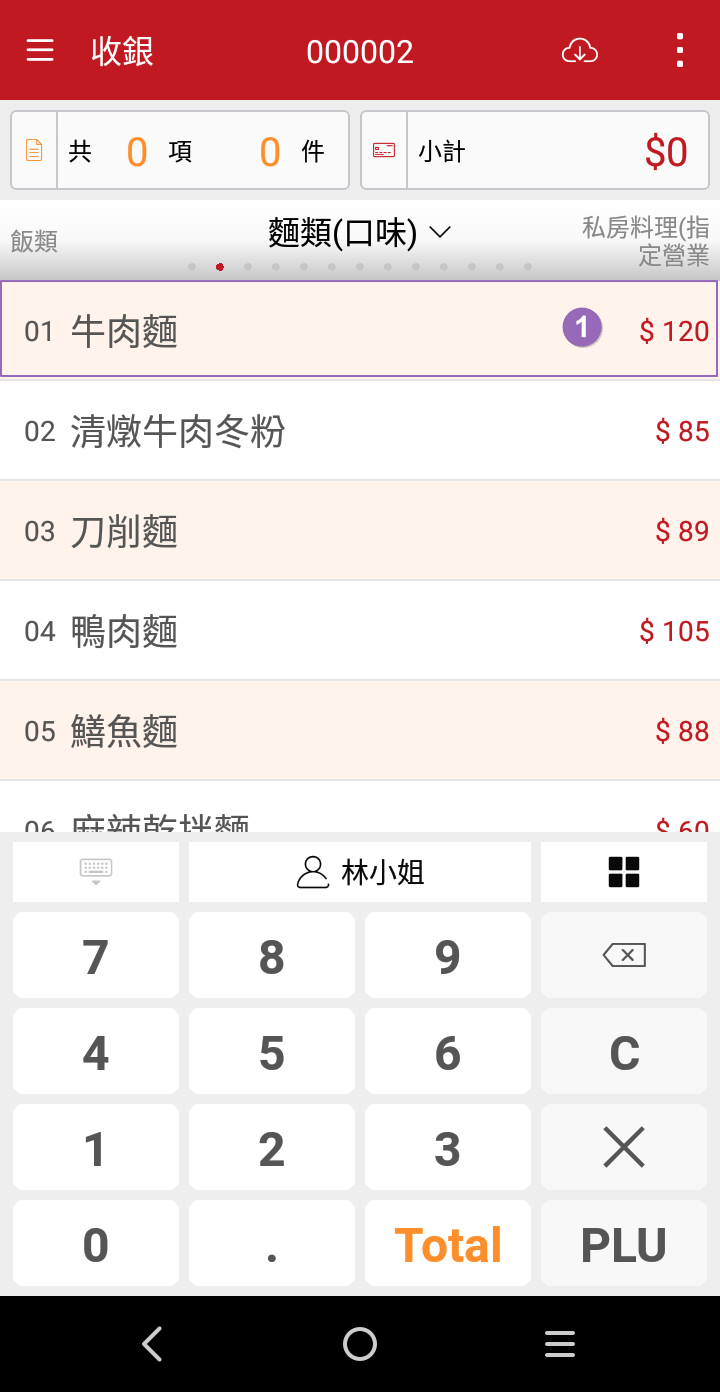Hide the numeric keypad
Viewport: 720px width, 1392px height.
coord(96,872)
